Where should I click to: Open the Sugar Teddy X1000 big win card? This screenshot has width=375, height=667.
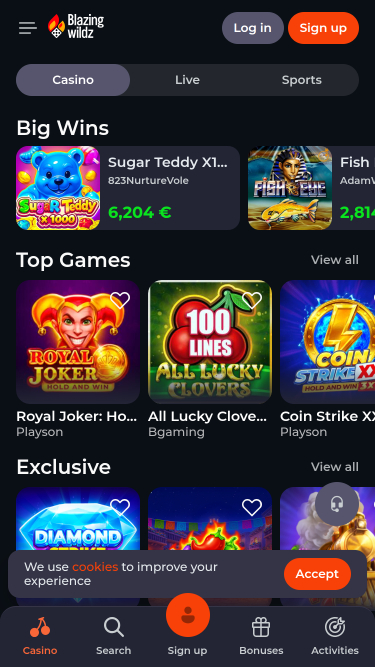click(128, 188)
